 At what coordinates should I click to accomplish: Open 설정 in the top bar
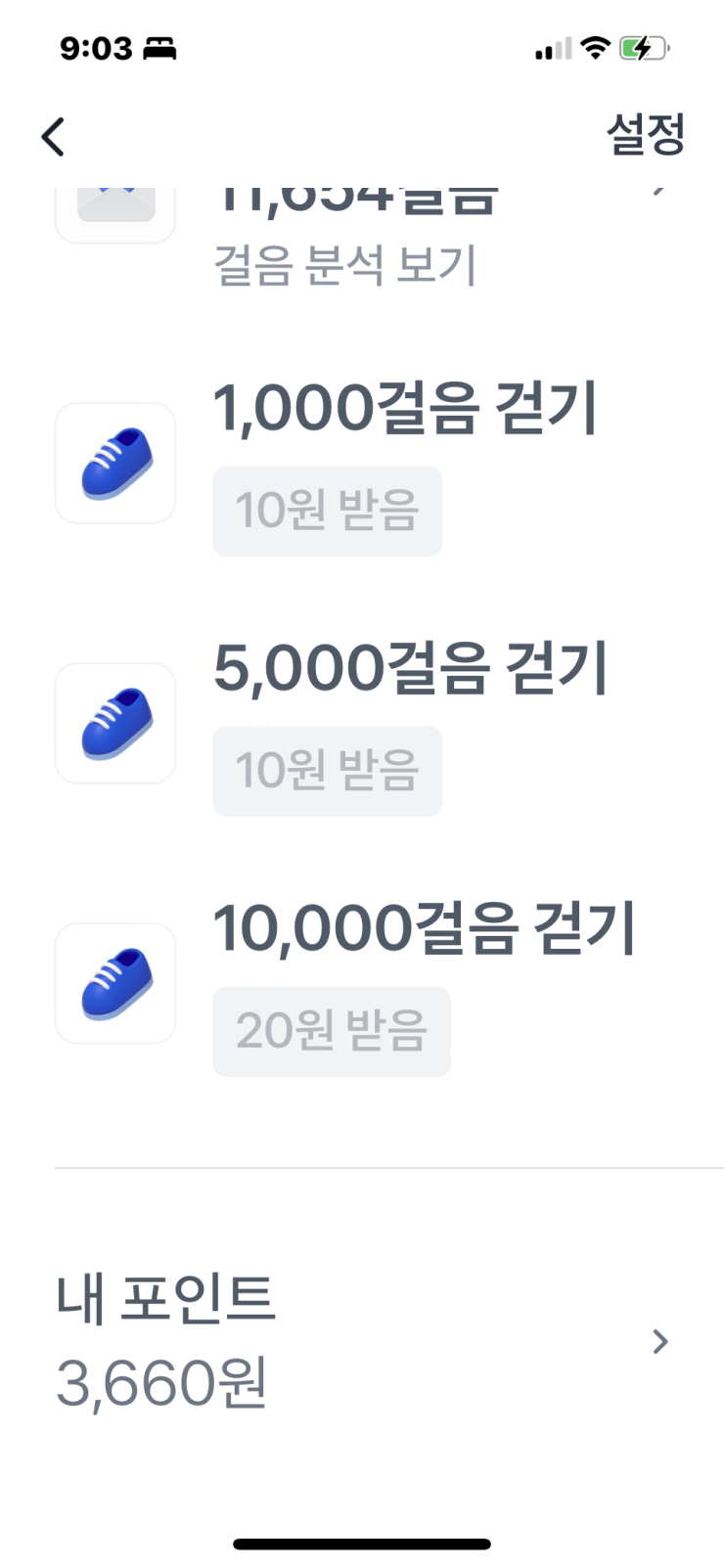click(645, 134)
